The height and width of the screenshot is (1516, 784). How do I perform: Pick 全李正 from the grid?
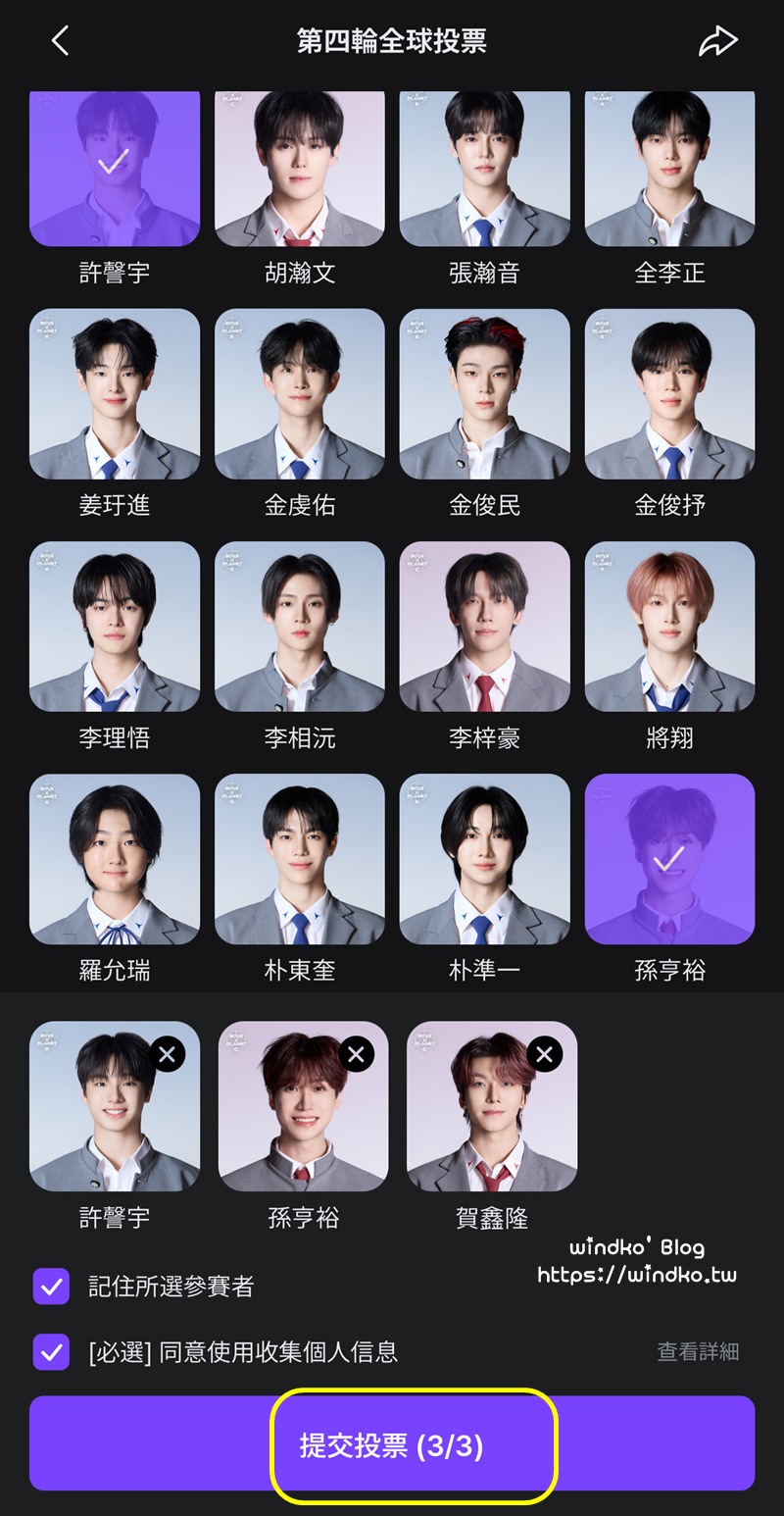[x=669, y=169]
